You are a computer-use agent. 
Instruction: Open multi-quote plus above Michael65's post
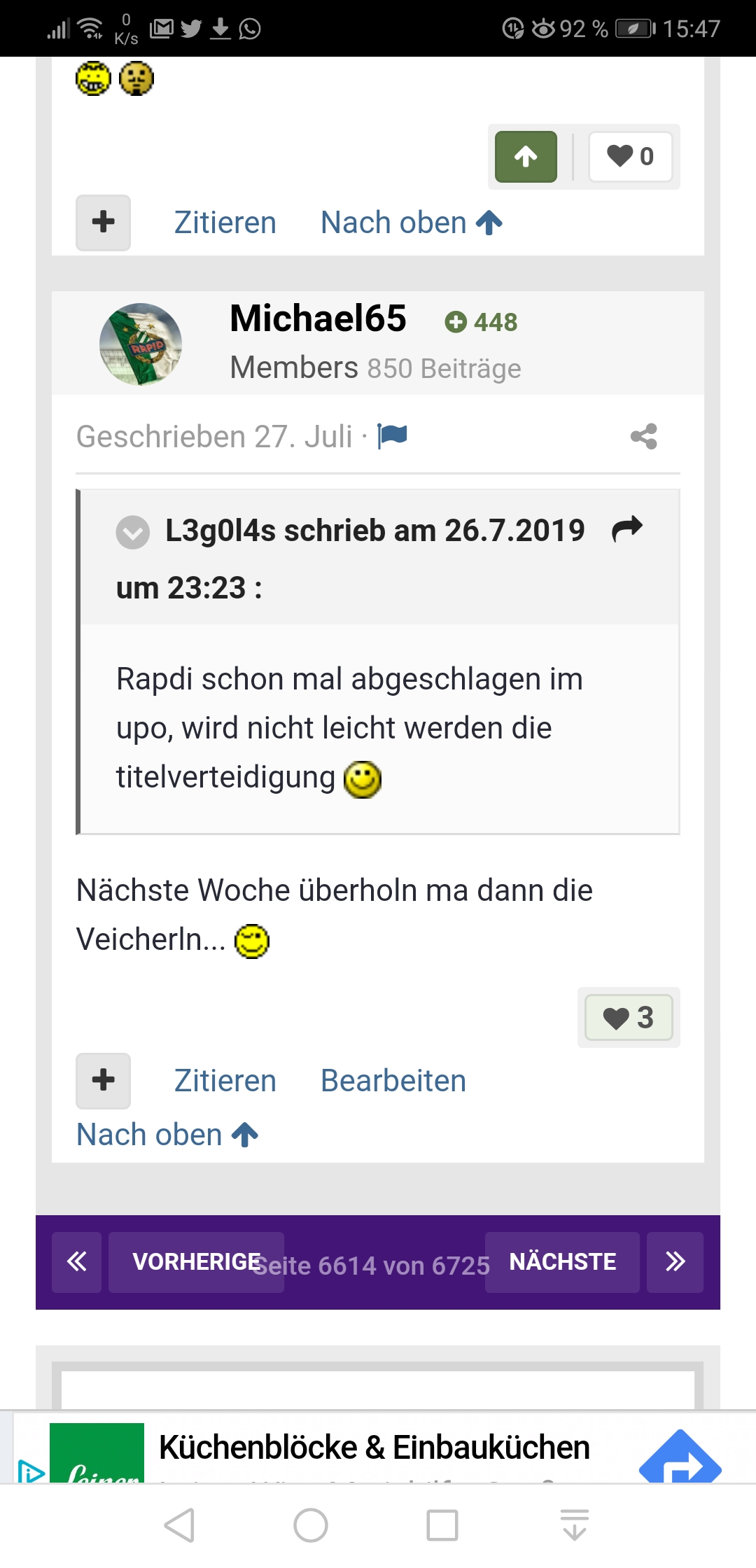coord(103,222)
